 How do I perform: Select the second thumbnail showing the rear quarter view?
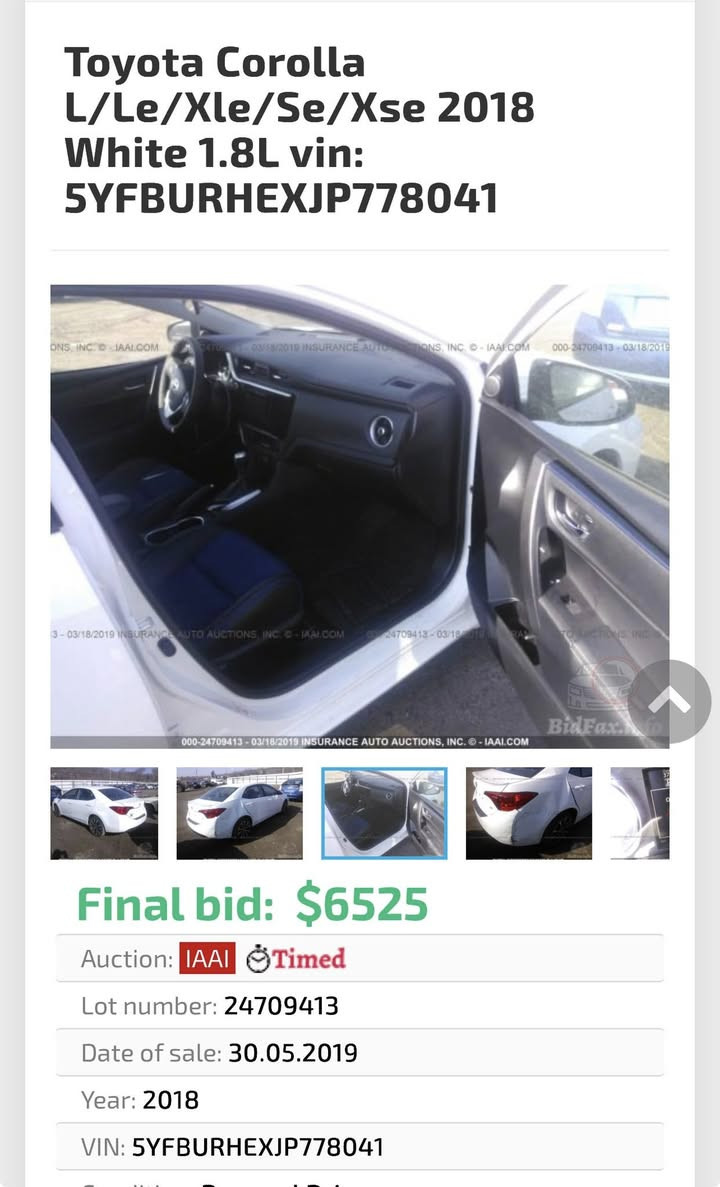click(x=239, y=813)
